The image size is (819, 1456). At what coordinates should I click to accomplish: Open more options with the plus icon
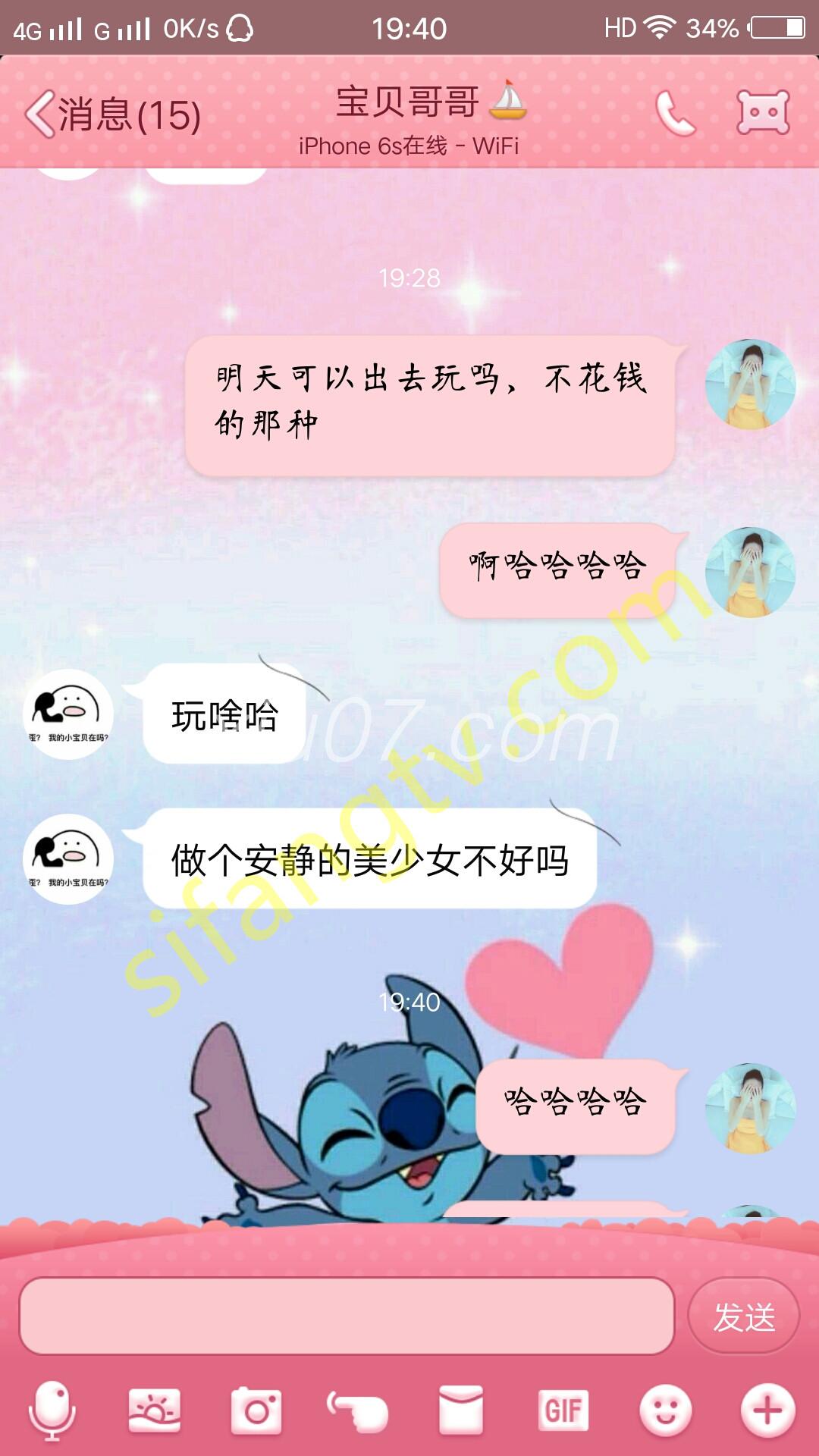pos(767,1410)
